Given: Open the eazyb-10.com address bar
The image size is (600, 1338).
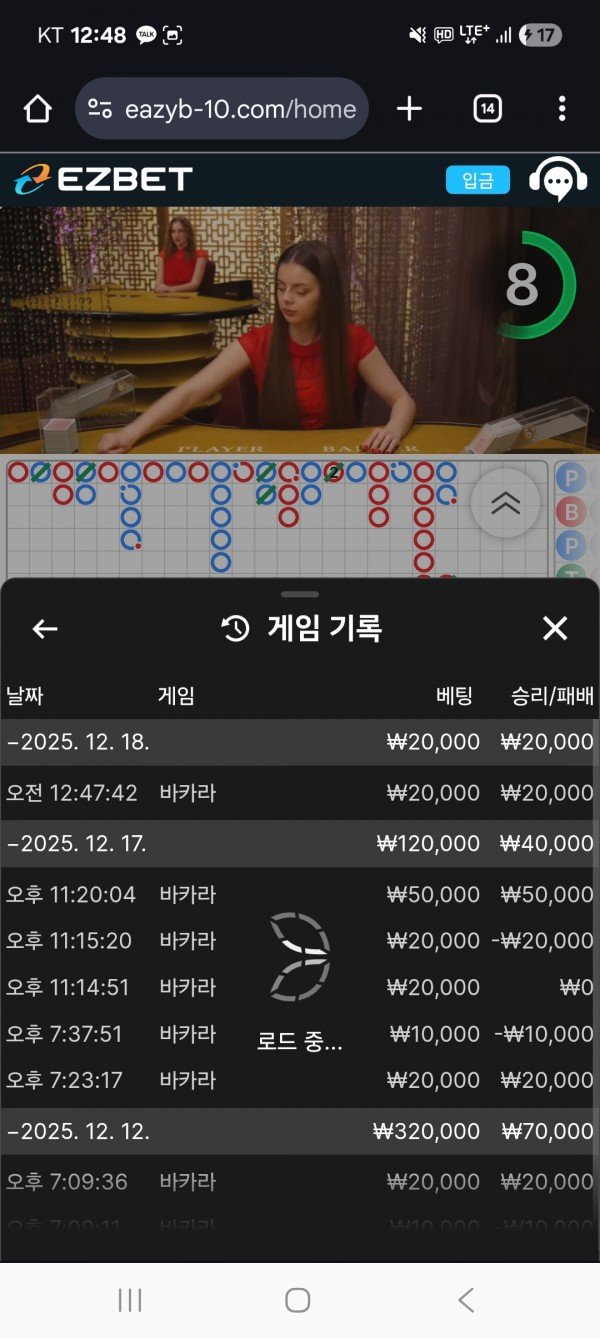Looking at the screenshot, I should [222, 109].
